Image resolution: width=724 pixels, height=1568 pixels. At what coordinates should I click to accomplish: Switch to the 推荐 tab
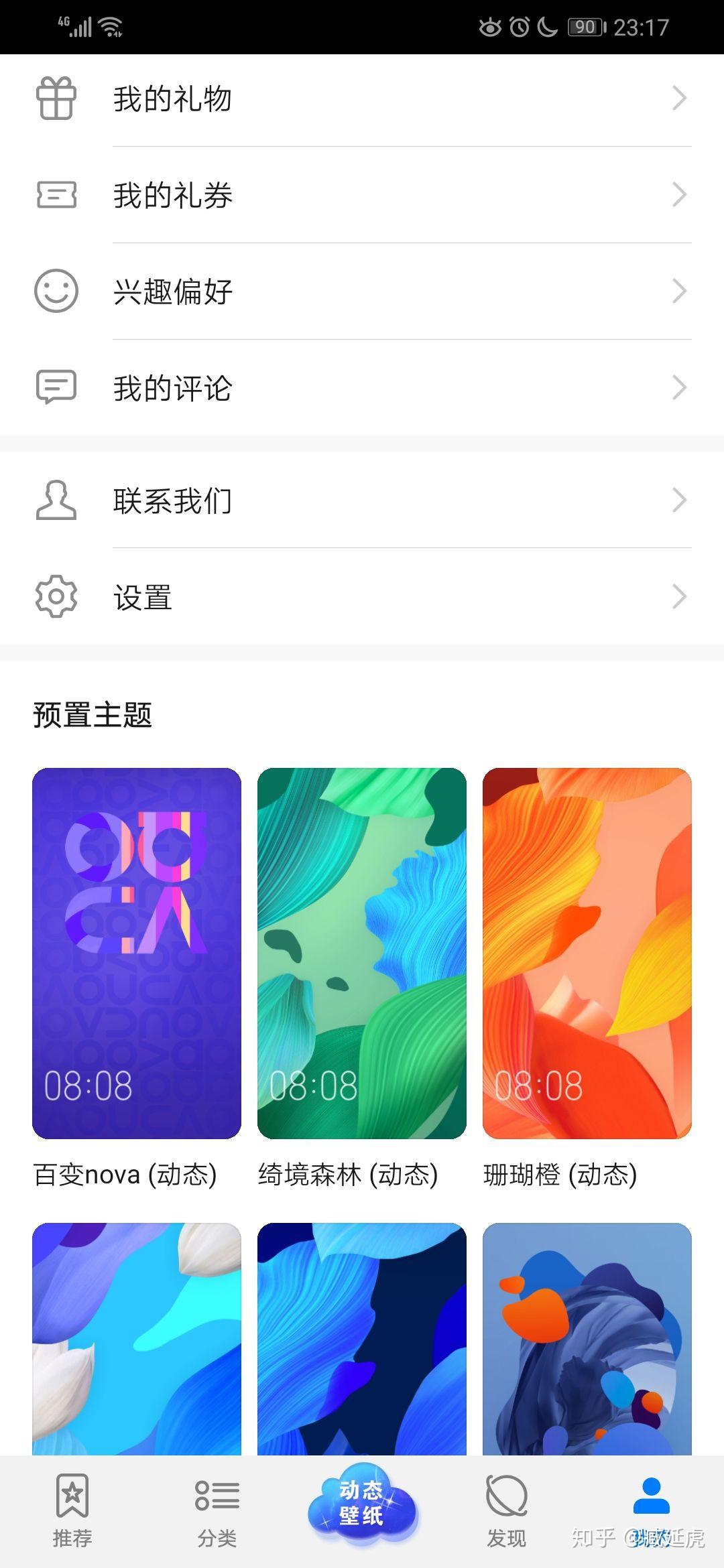tap(72, 1512)
